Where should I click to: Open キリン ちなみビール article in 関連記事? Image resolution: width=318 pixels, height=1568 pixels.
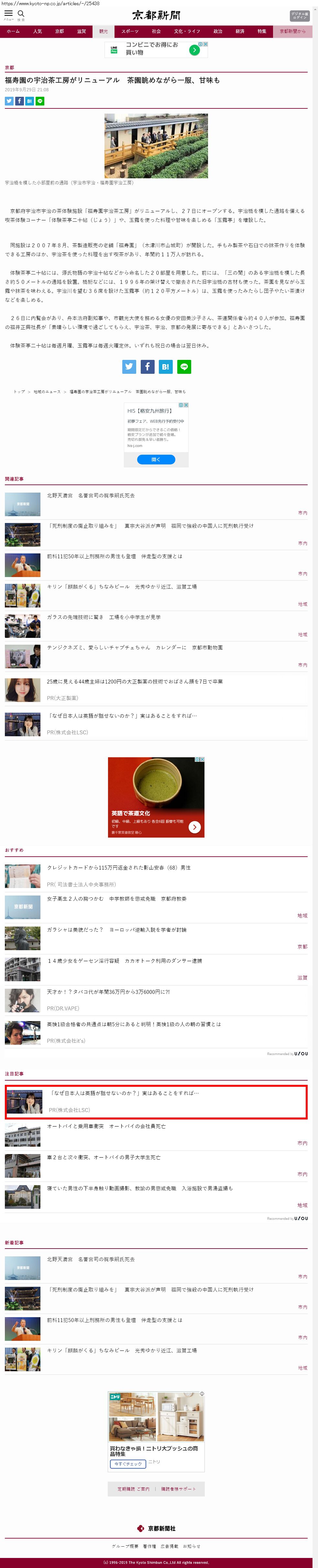pos(122,587)
